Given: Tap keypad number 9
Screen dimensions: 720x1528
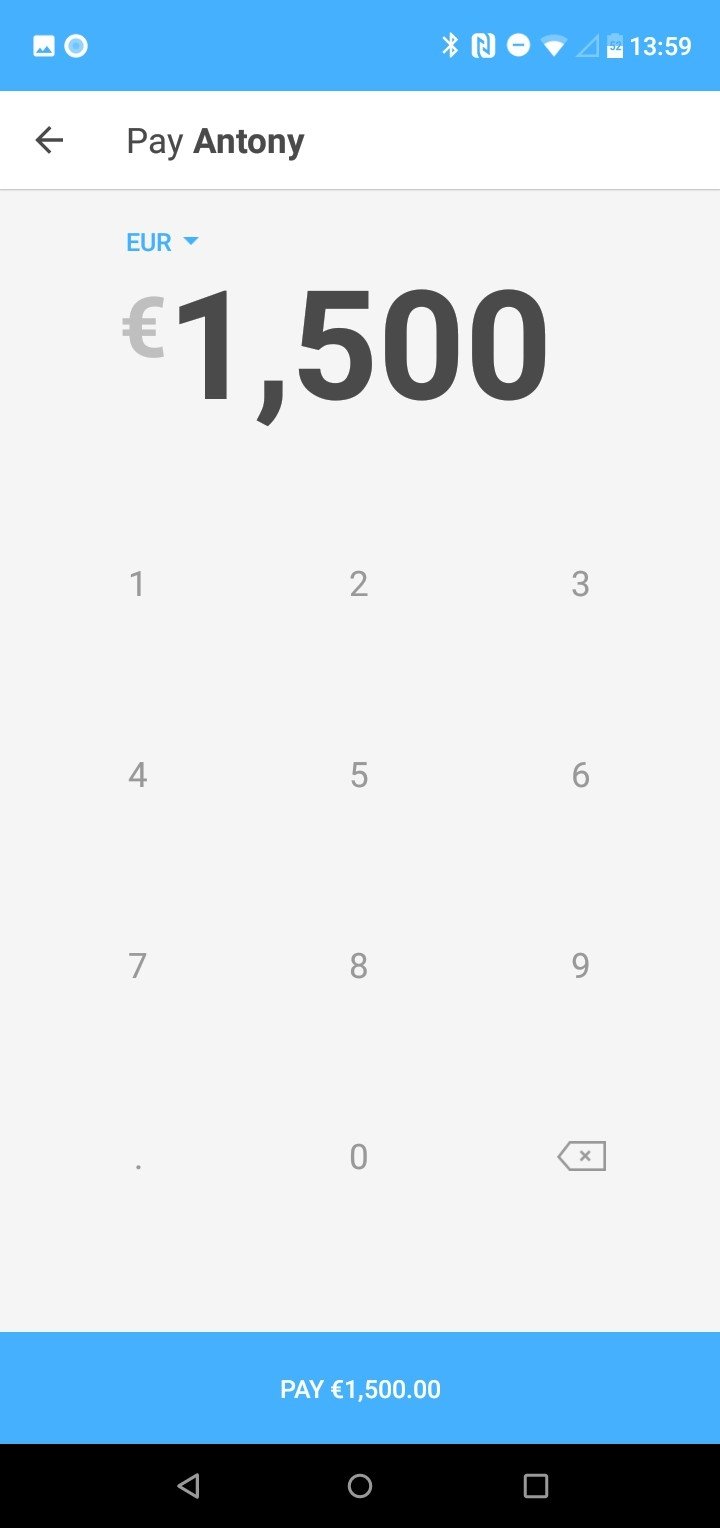Looking at the screenshot, I should coord(580,966).
